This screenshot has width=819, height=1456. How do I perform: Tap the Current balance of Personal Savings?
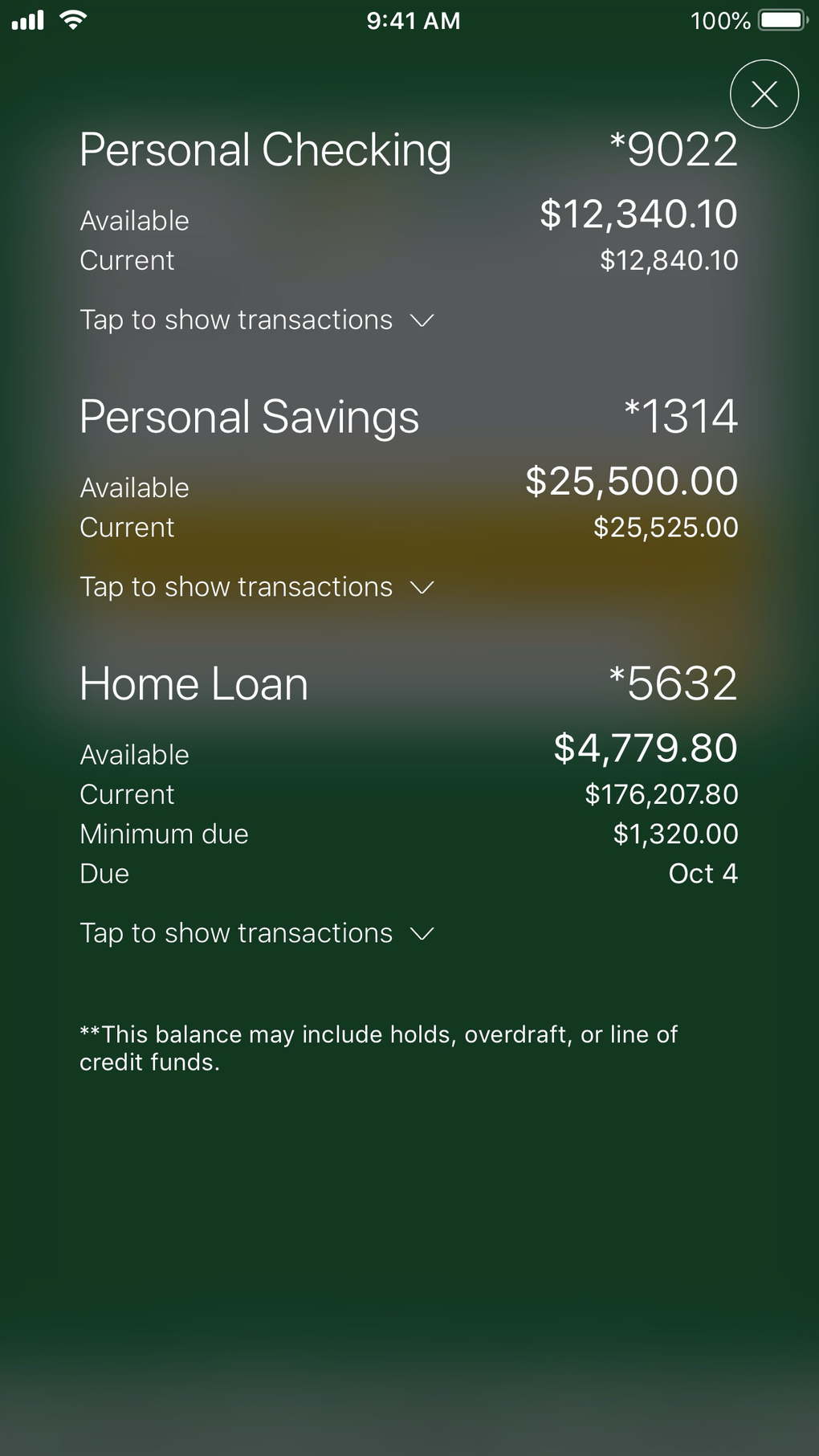[x=665, y=528]
